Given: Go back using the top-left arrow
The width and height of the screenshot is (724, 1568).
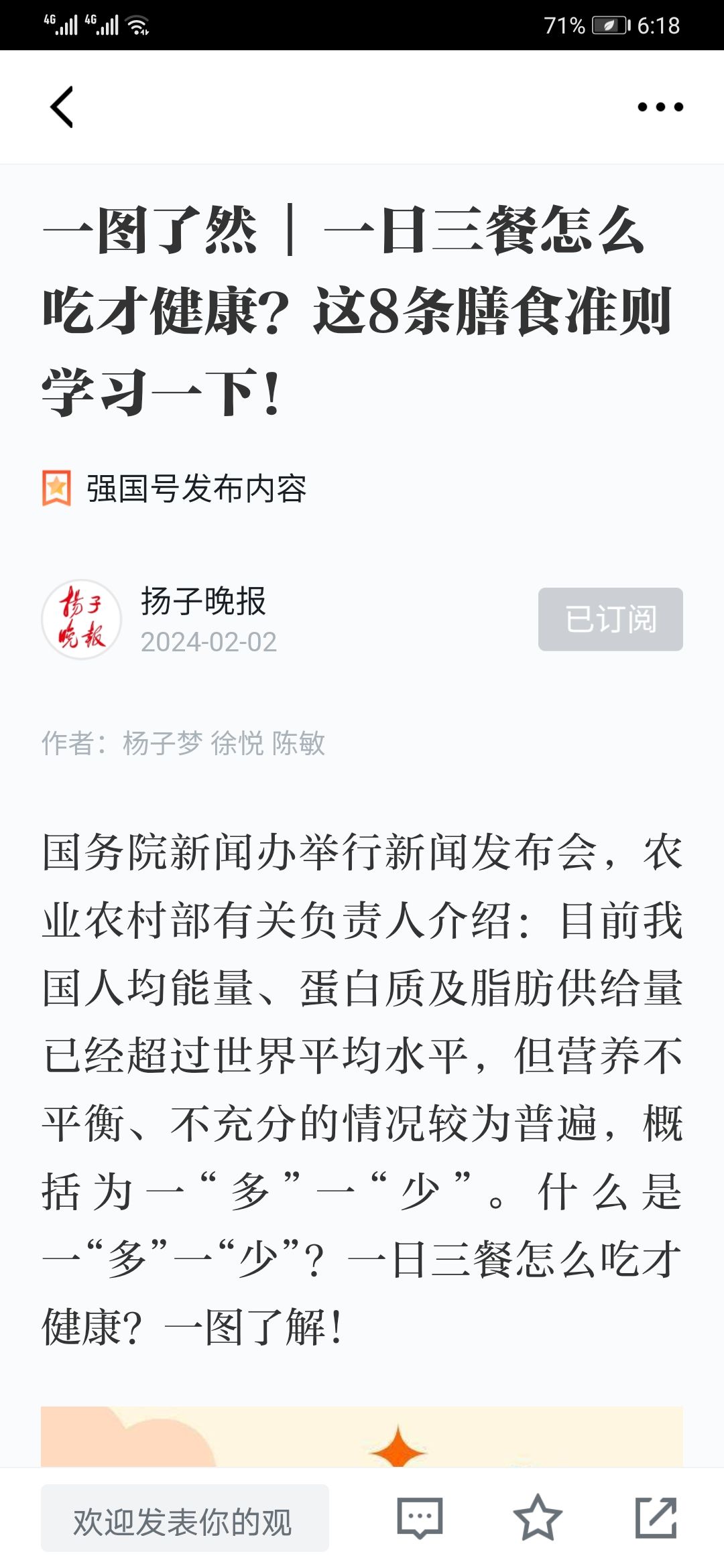Looking at the screenshot, I should pyautogui.click(x=62, y=107).
